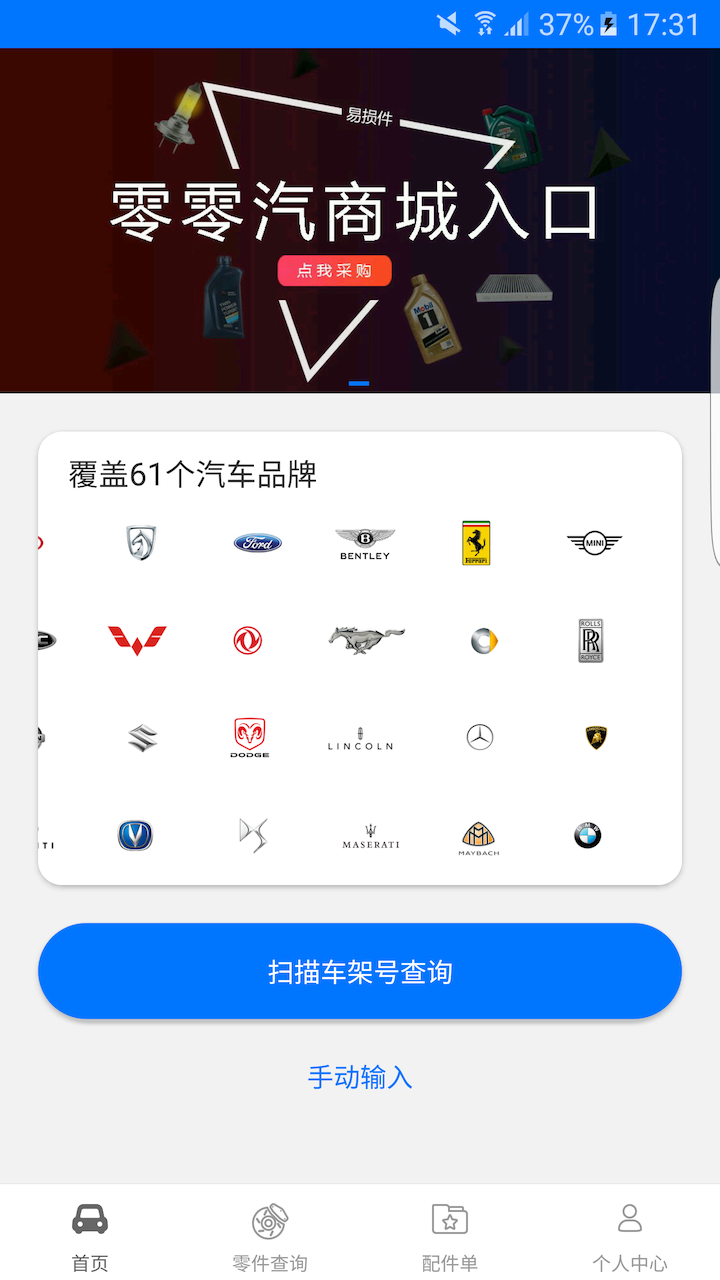Switch to the 首页 tab

pos(90,1236)
